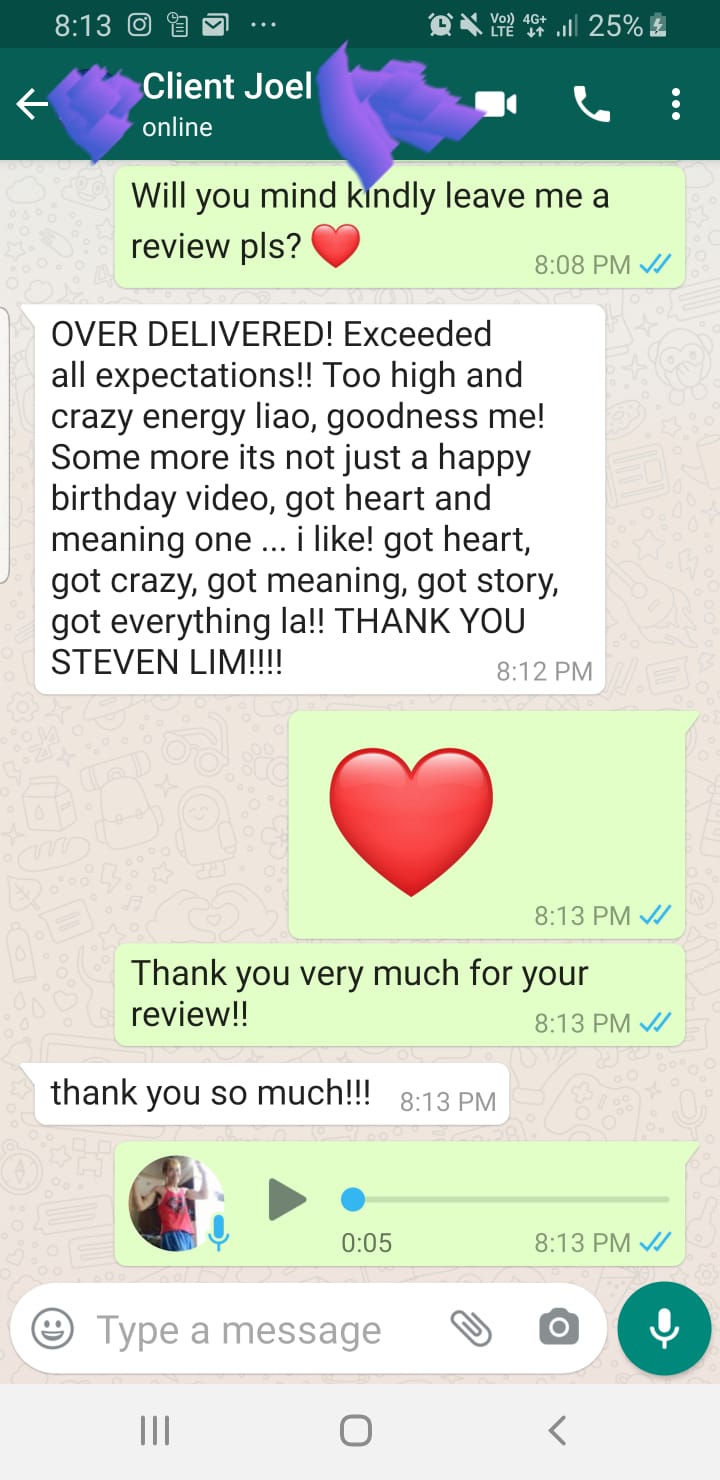Start a voice call with Client Joel

pyautogui.click(x=591, y=104)
